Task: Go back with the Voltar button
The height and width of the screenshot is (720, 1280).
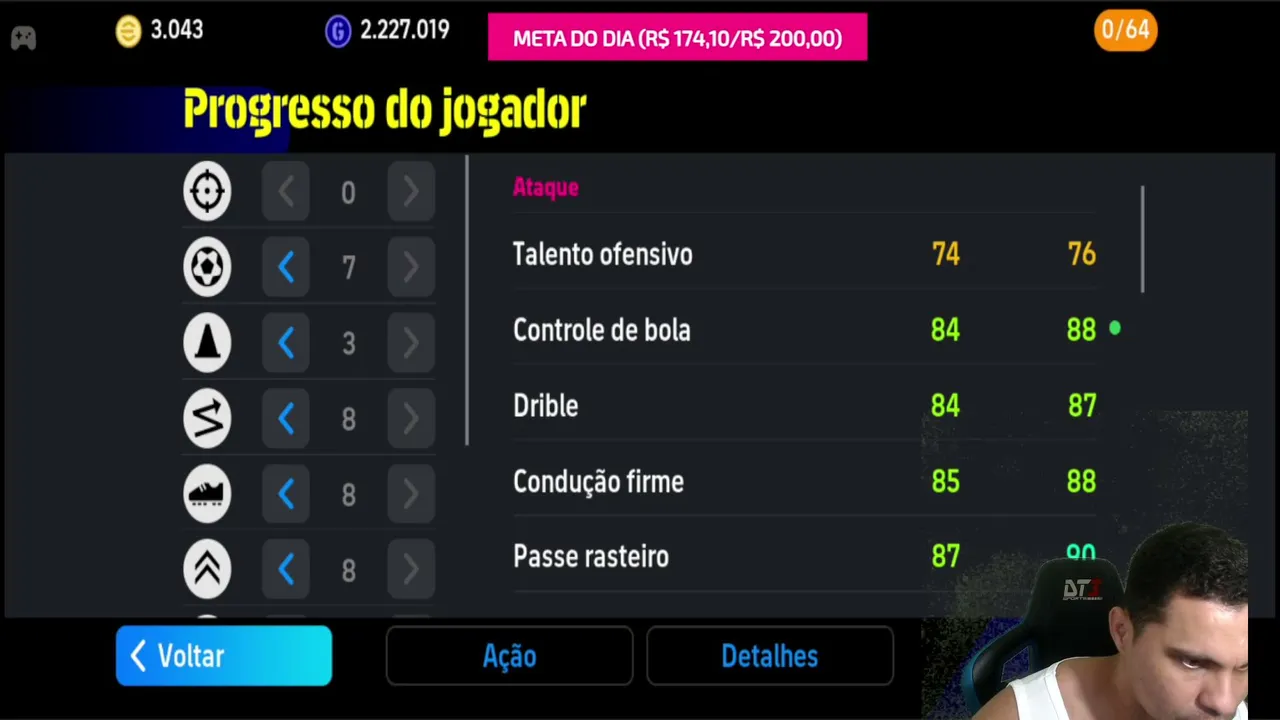Action: 224,656
